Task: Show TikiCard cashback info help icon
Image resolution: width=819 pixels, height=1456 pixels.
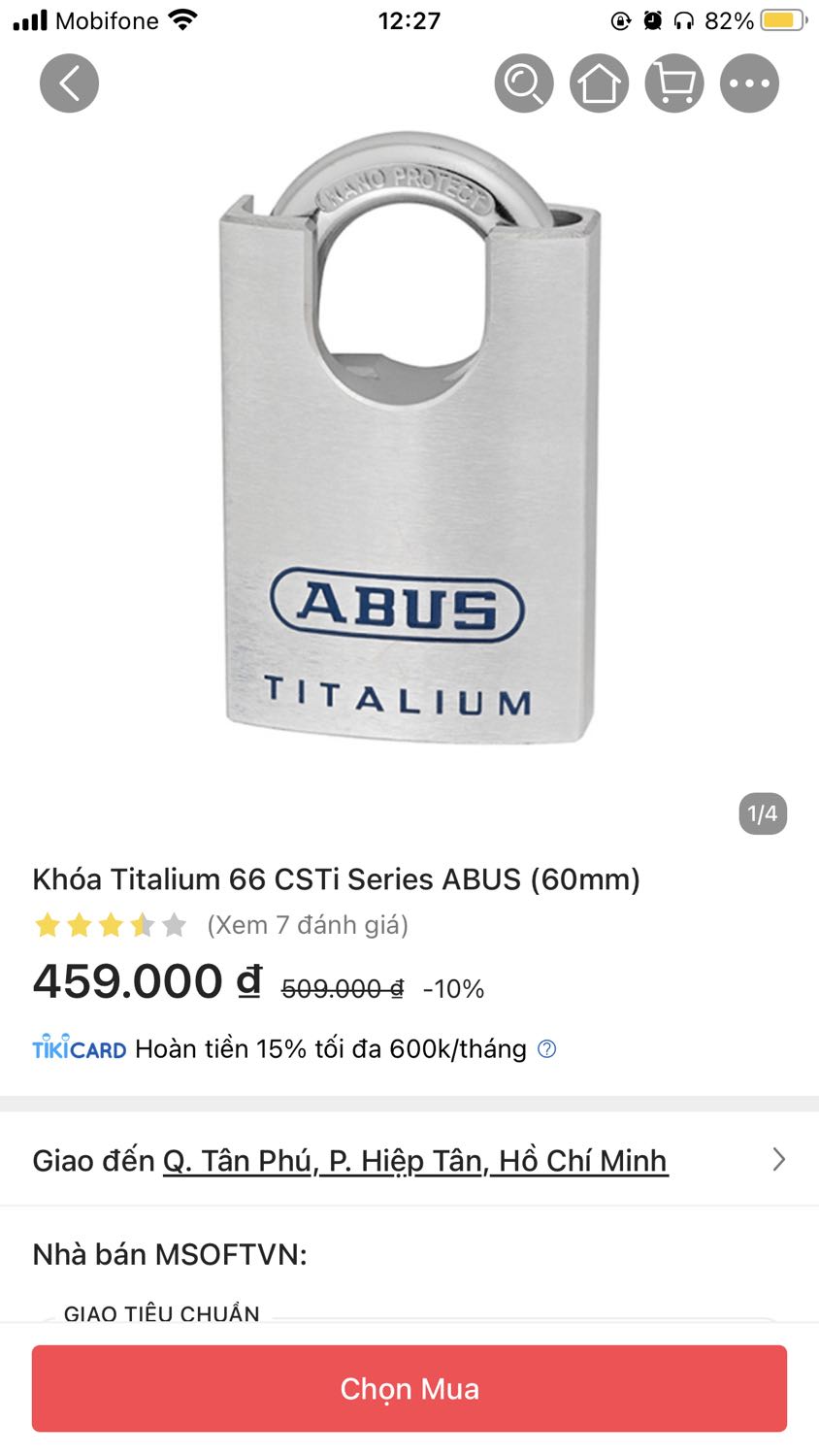Action: (x=547, y=1049)
